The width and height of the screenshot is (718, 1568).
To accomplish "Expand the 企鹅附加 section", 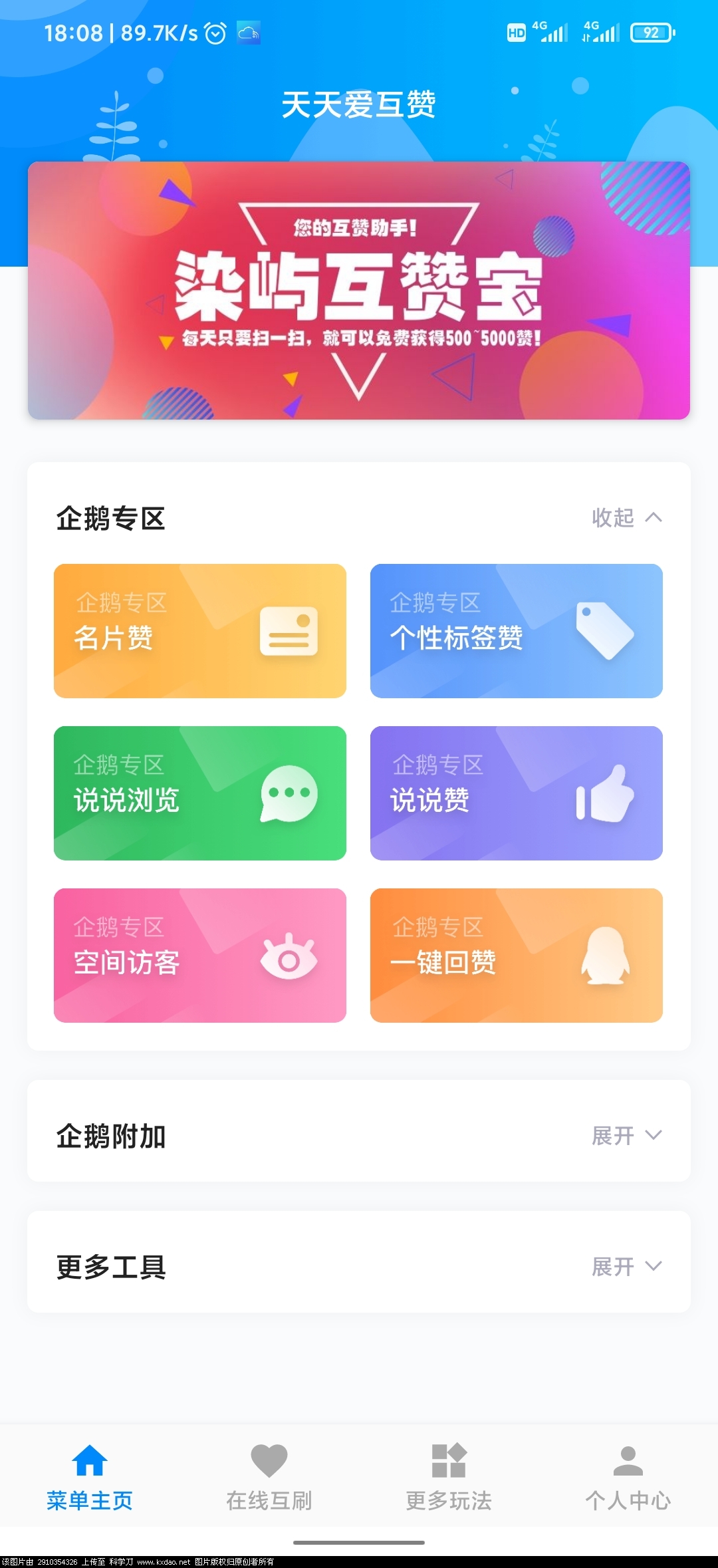I will tap(626, 1136).
